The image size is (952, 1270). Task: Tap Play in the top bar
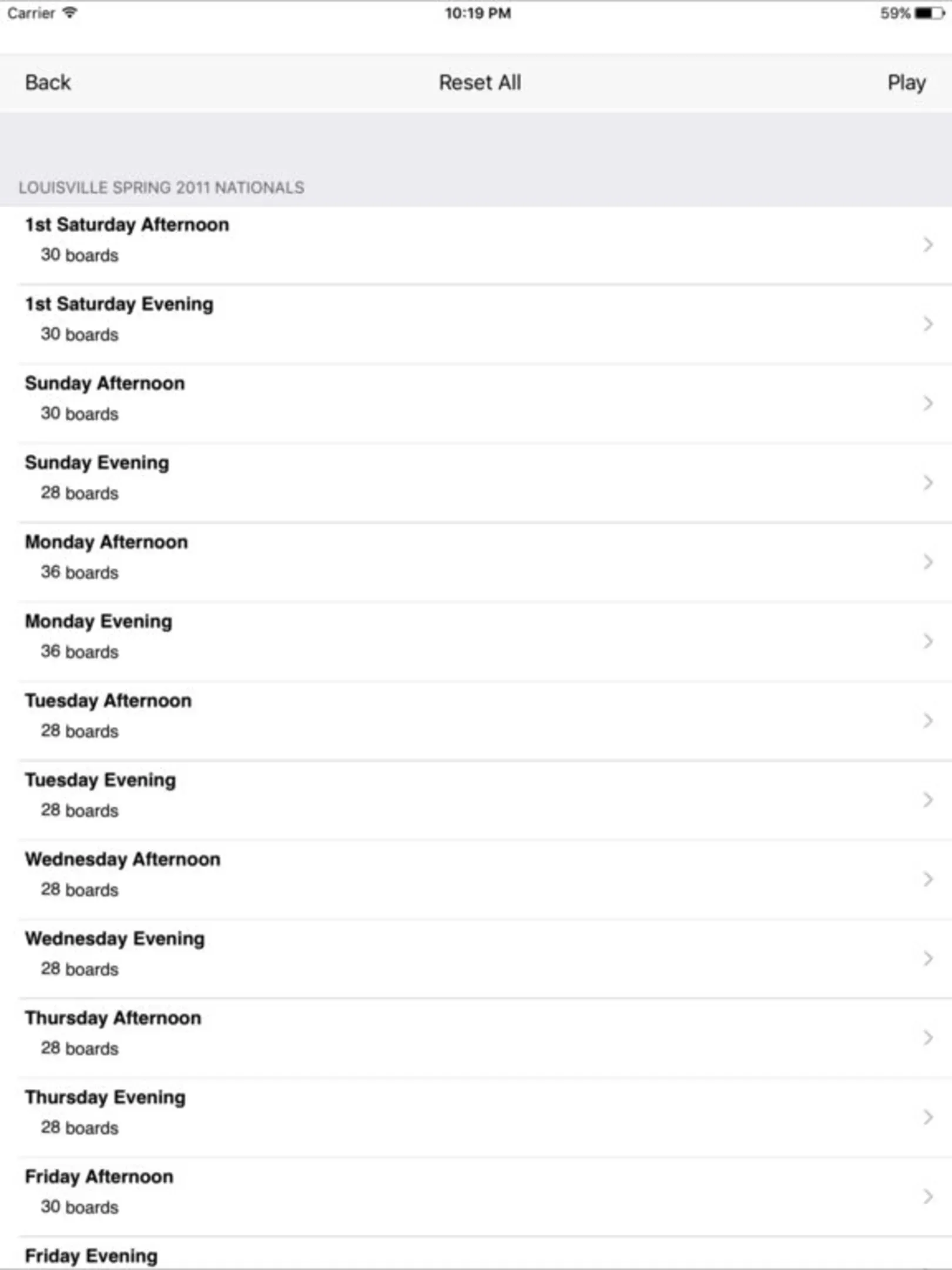coord(906,83)
